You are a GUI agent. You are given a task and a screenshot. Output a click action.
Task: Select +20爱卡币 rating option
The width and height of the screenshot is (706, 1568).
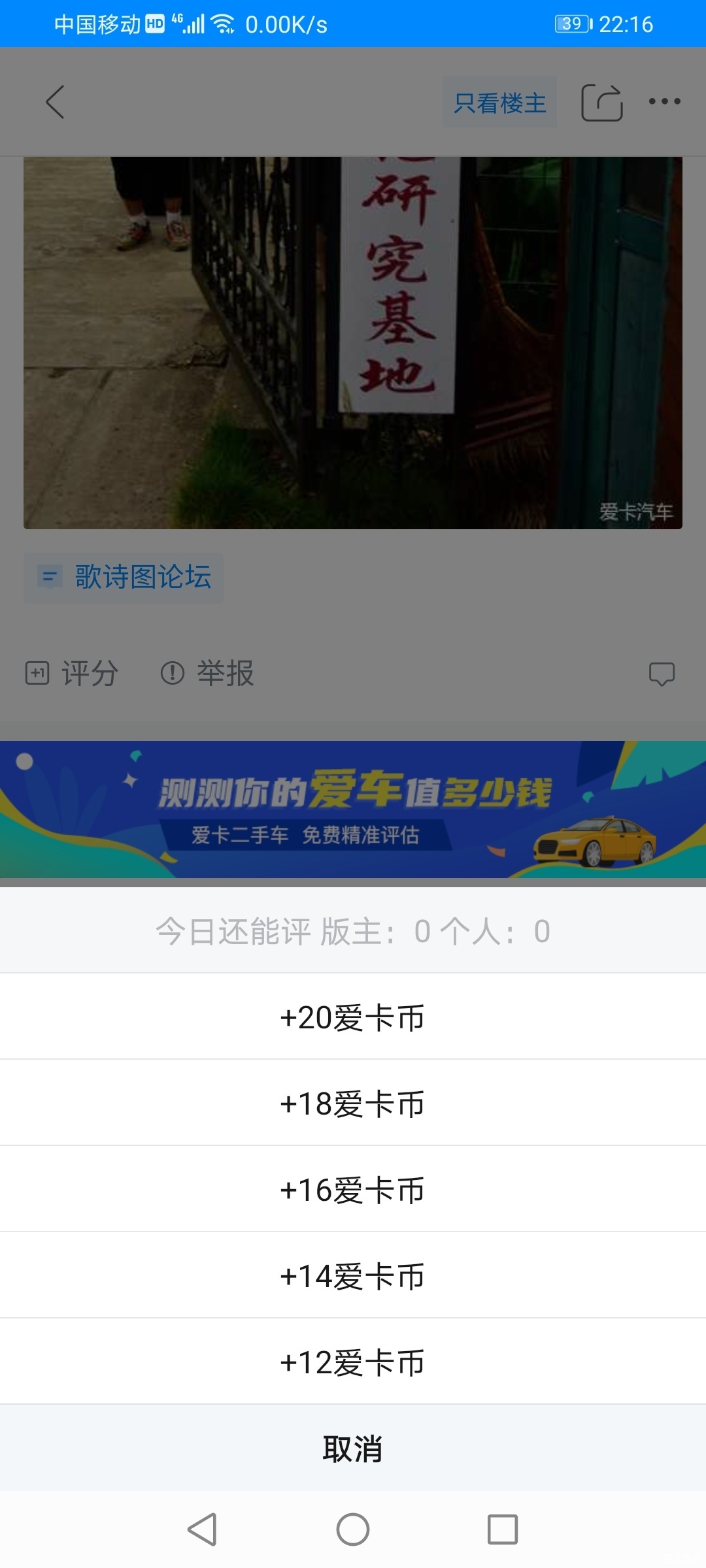[352, 1017]
